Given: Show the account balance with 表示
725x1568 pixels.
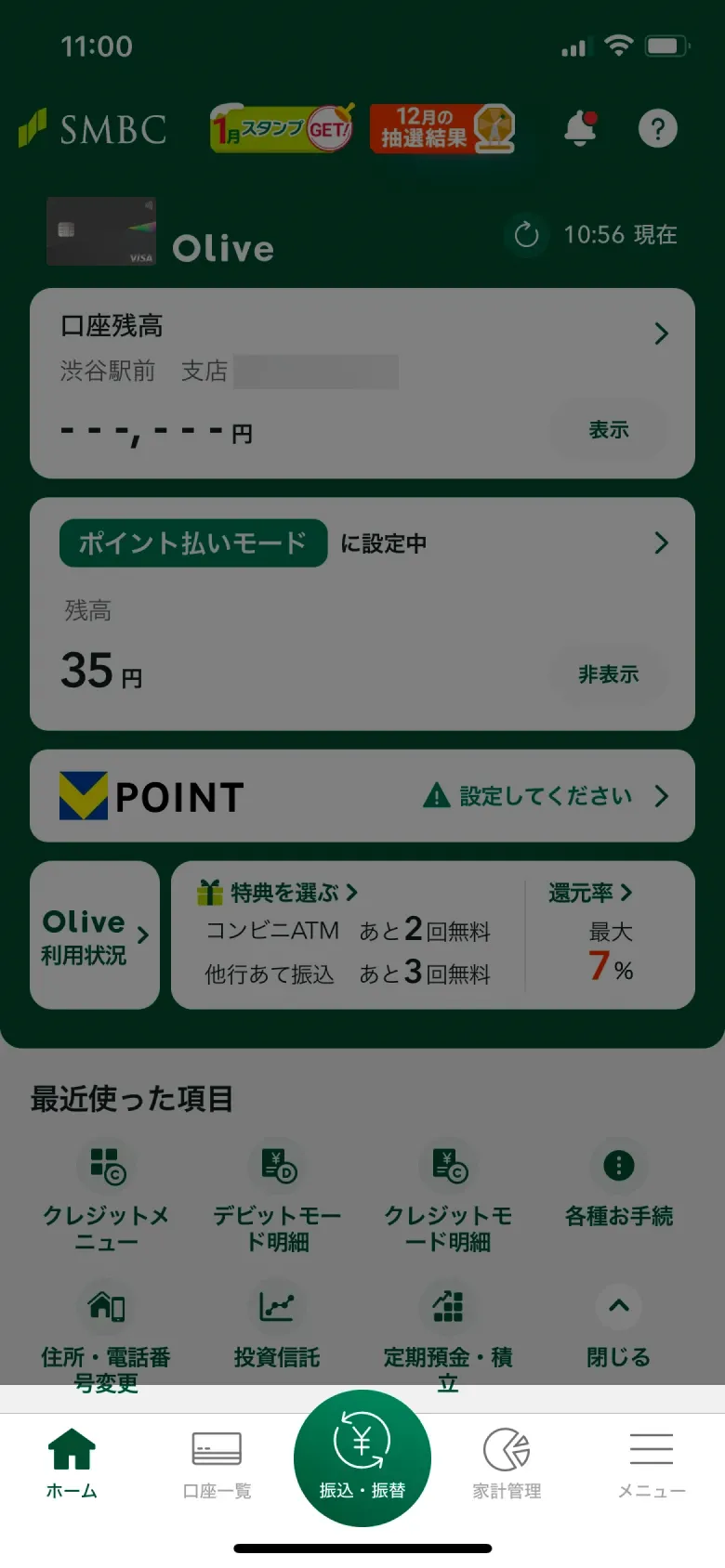Looking at the screenshot, I should coord(608,429).
